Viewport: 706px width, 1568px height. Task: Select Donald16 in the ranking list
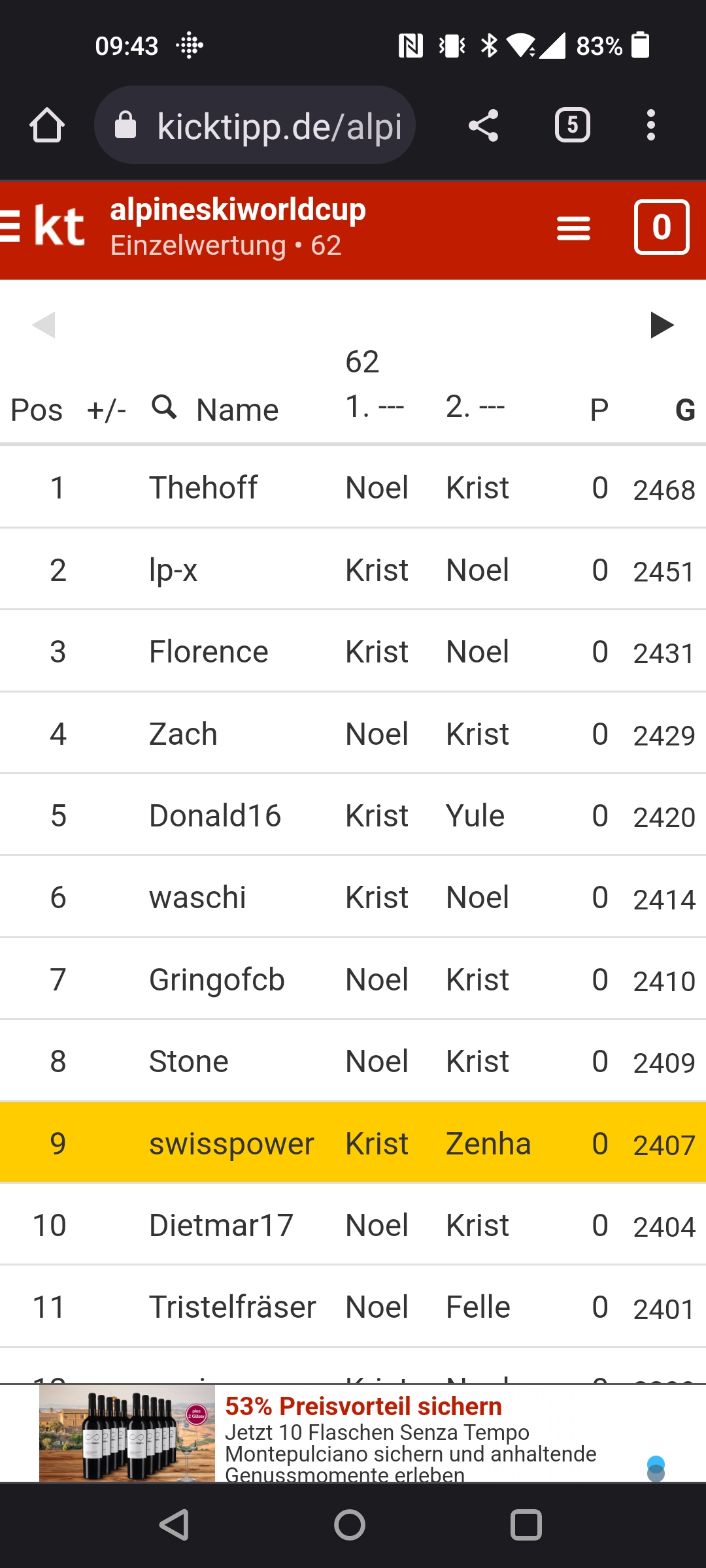[x=353, y=815]
